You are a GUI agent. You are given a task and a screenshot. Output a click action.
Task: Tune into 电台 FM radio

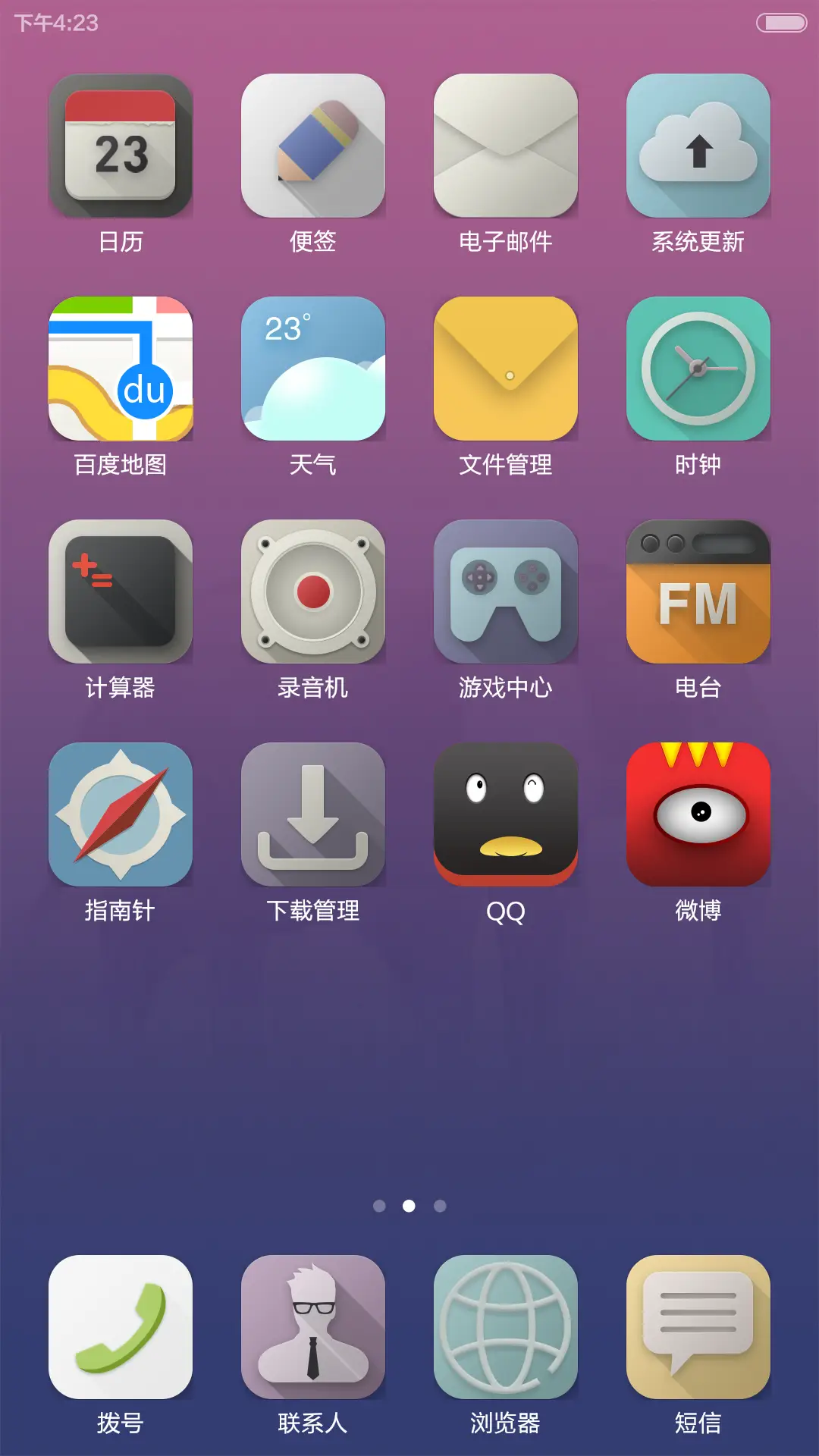point(698,593)
